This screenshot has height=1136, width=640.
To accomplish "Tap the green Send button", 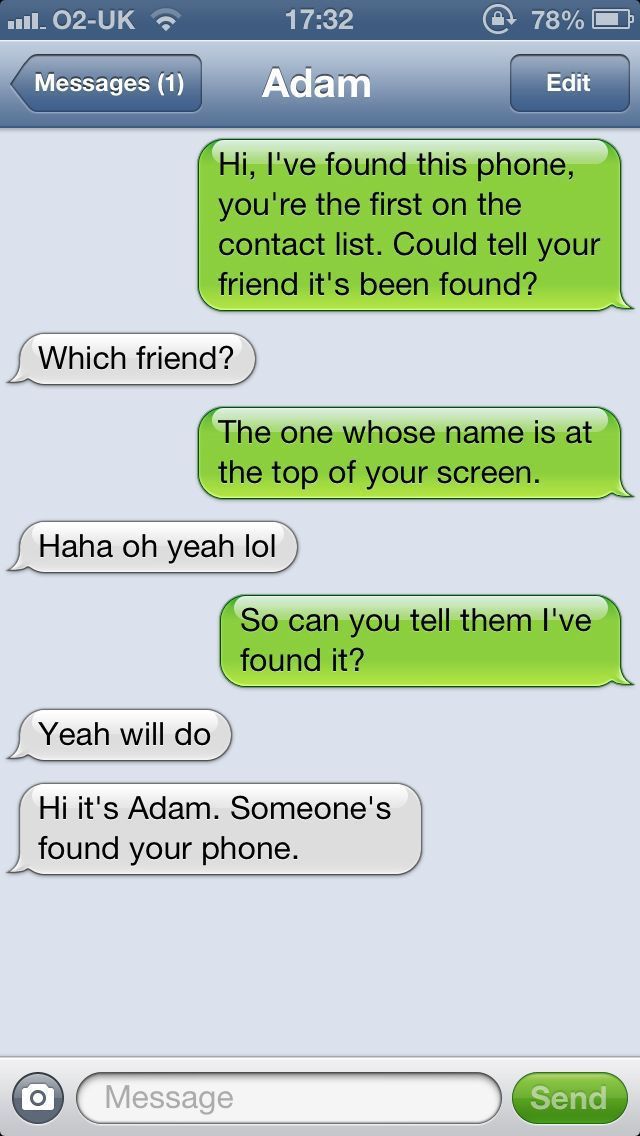I will coord(568,1098).
